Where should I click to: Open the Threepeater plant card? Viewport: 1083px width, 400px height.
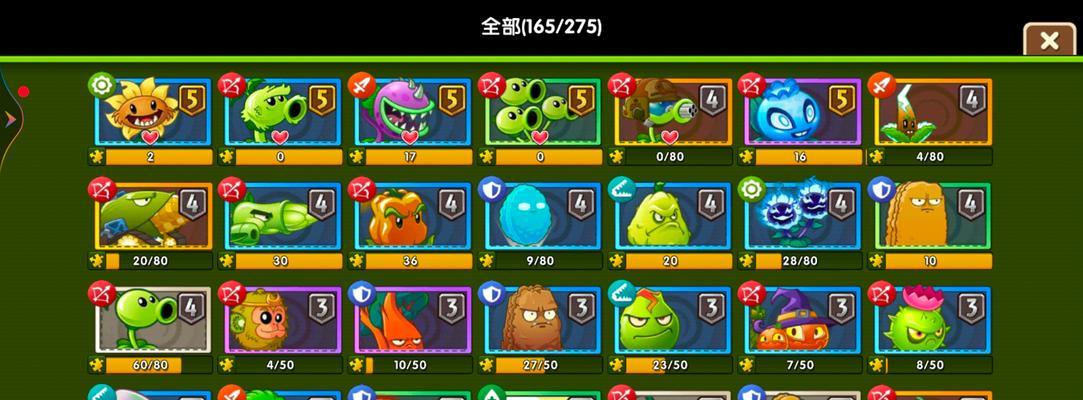(x=542, y=112)
